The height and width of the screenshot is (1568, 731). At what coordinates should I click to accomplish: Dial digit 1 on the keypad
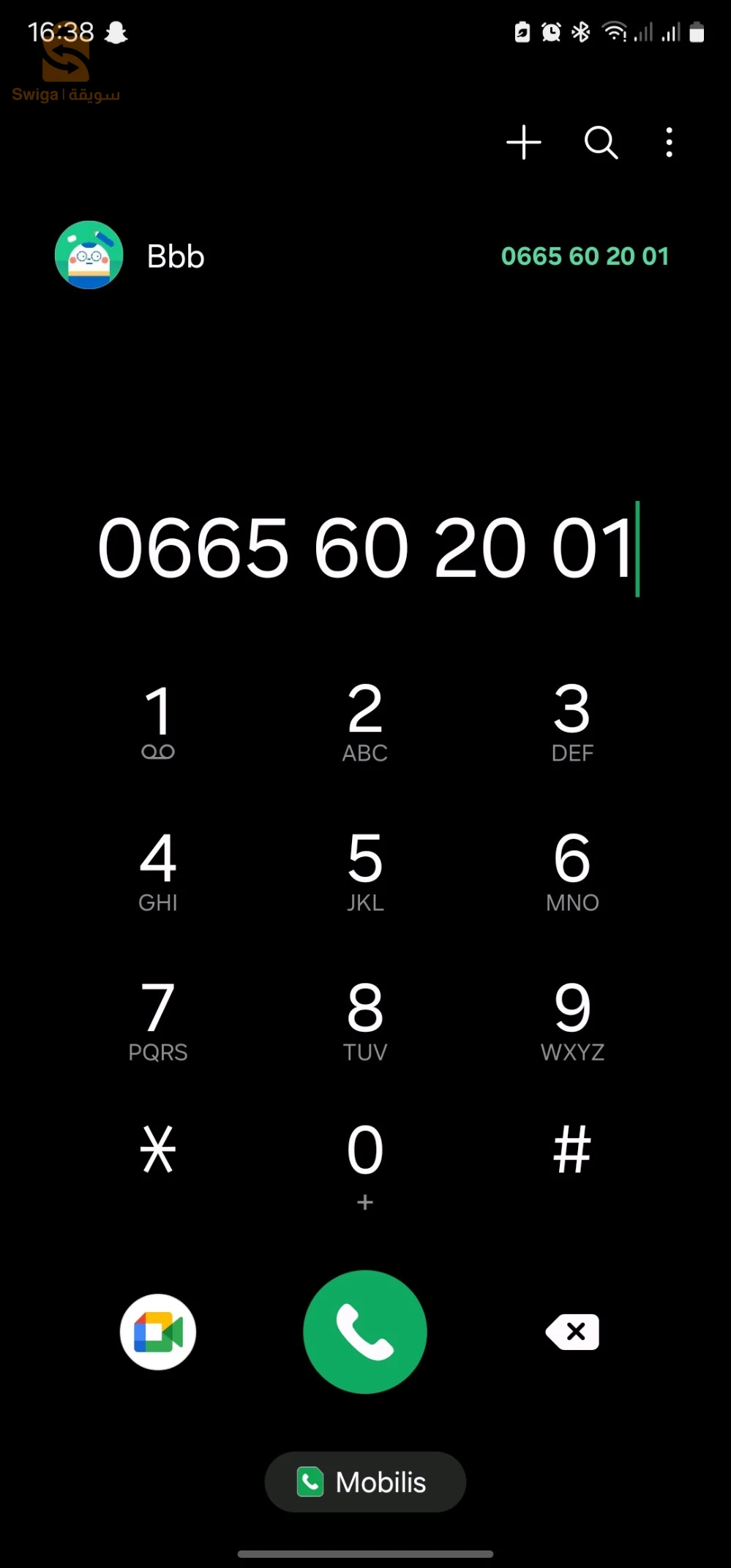[158, 720]
